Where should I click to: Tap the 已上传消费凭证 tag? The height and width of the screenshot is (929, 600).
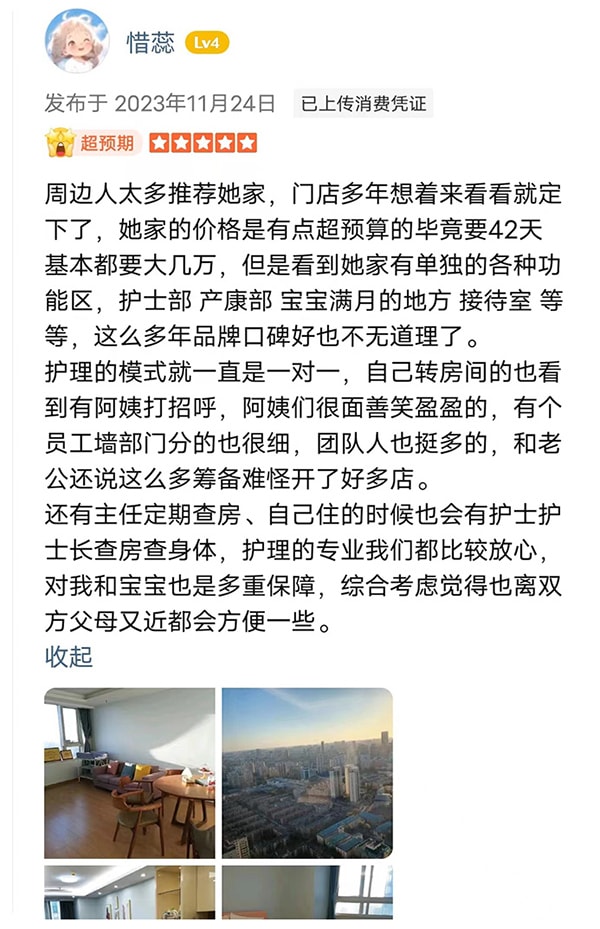[x=363, y=103]
